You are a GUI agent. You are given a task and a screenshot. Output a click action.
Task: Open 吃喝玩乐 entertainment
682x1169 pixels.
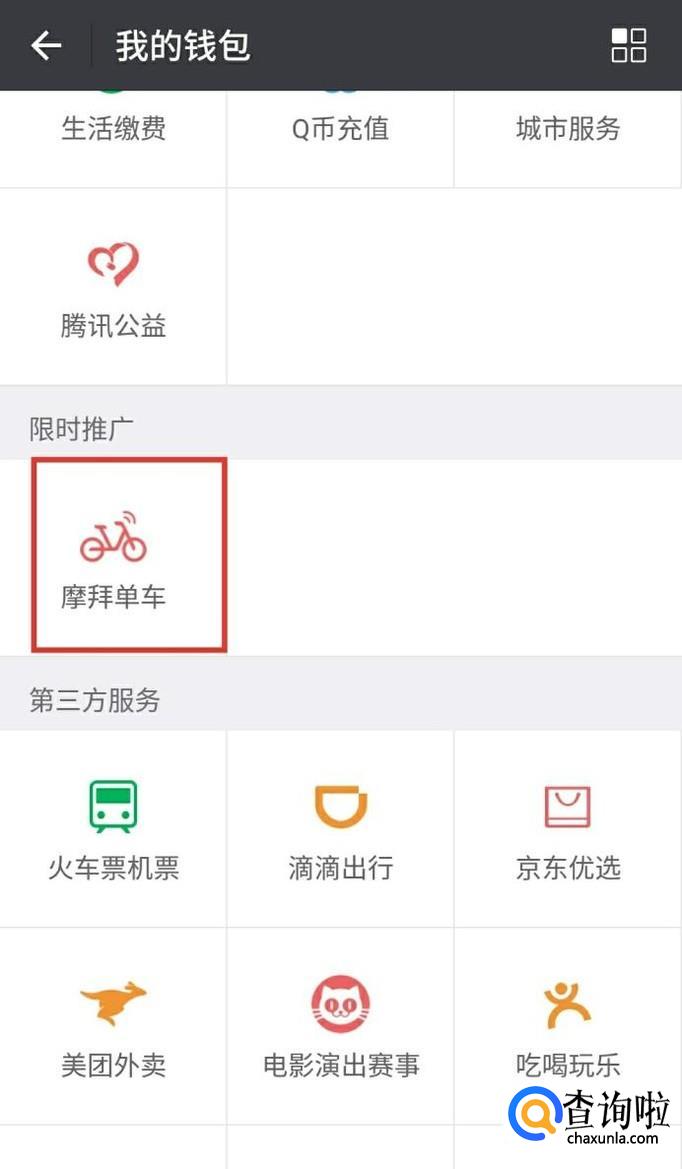coord(568,1026)
